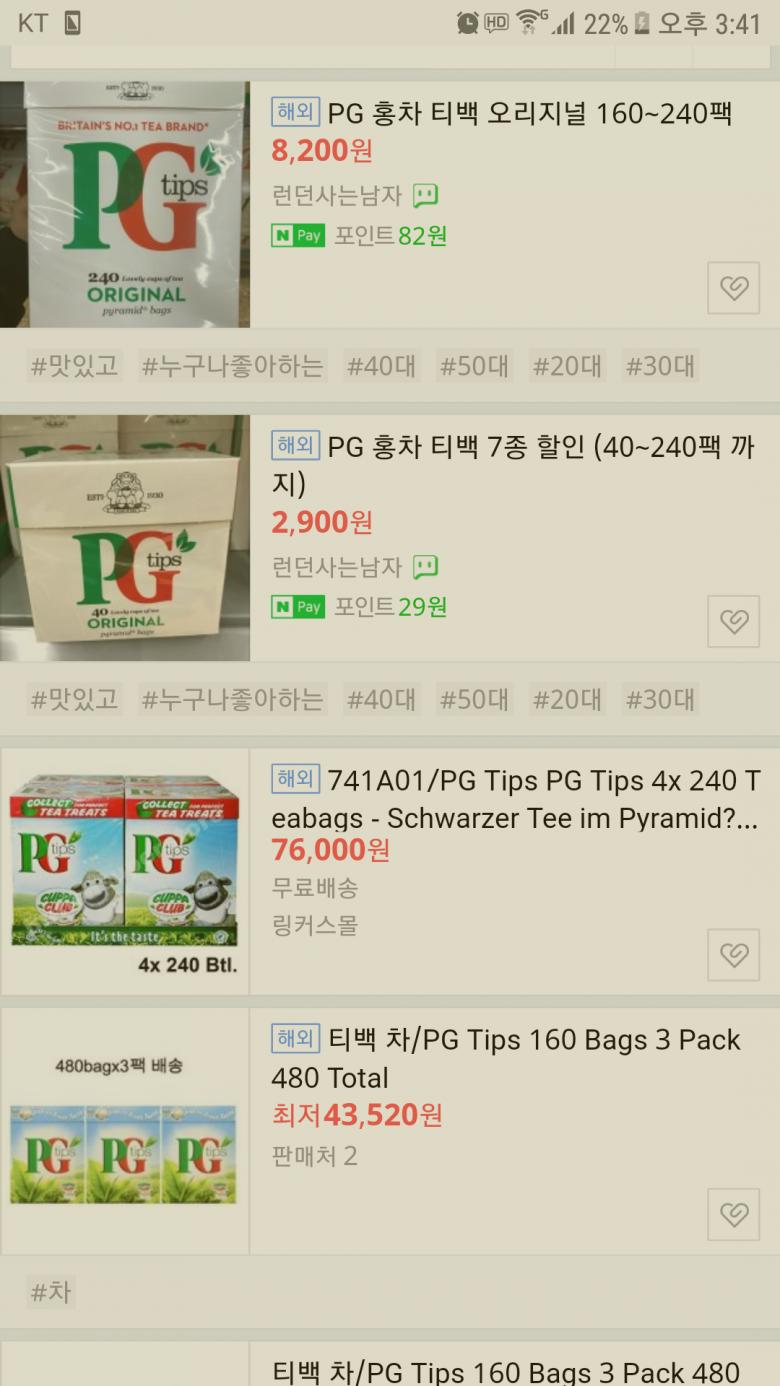Open 741A01/PG Tips 4x 240 Teabags listing
The image size is (780, 1386).
click(515, 798)
